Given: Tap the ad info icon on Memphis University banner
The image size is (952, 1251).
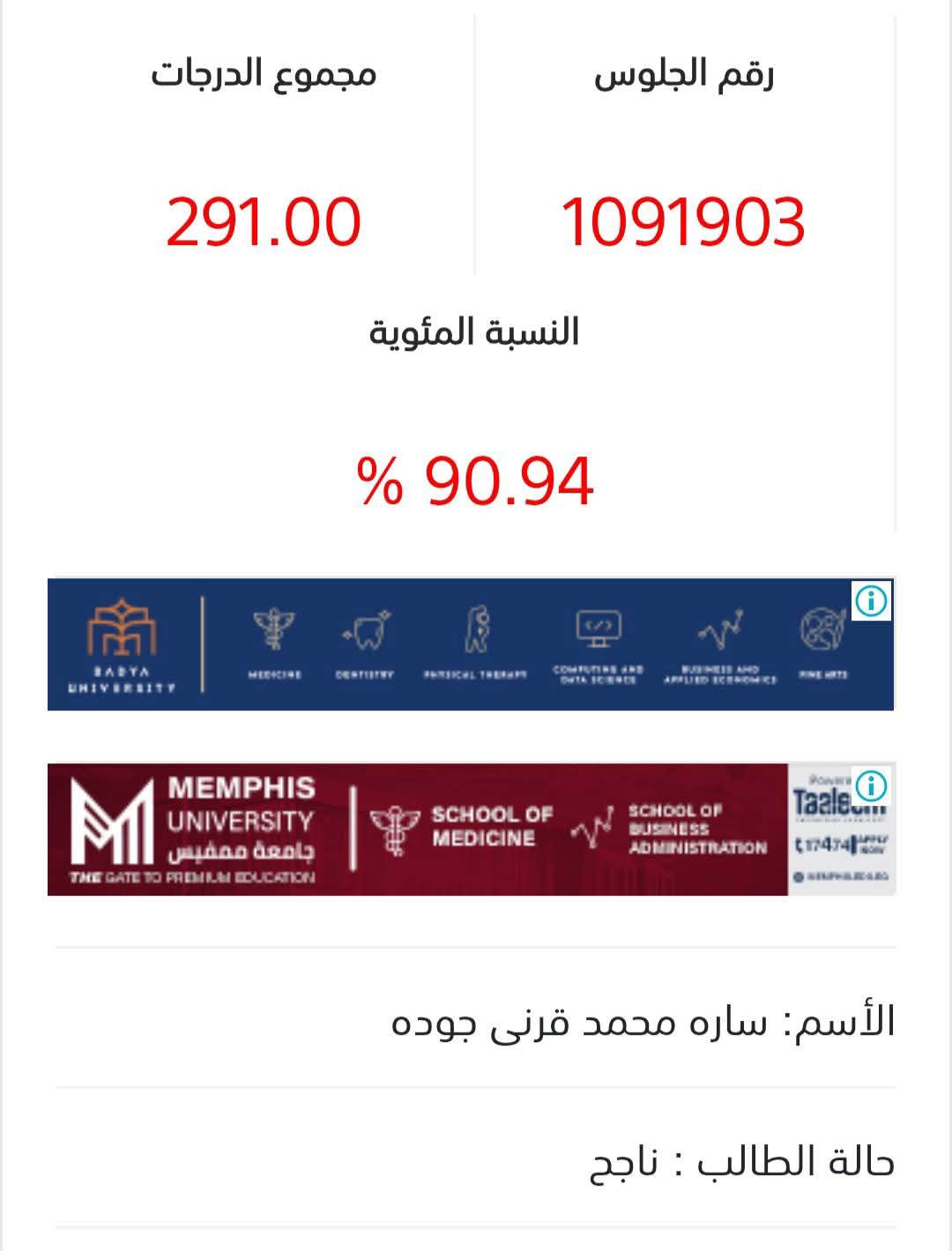Looking at the screenshot, I should click(x=871, y=785).
